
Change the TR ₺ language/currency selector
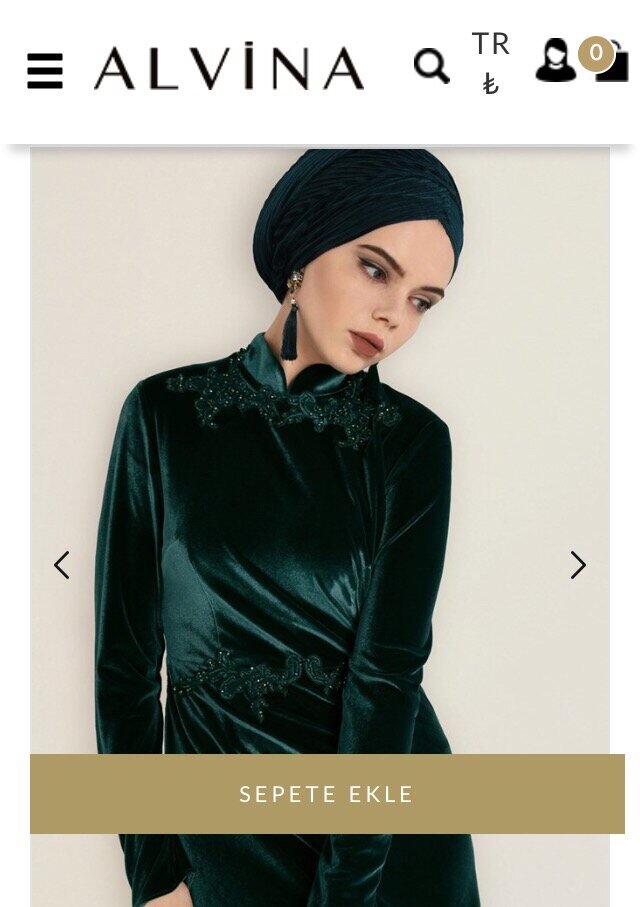point(491,63)
